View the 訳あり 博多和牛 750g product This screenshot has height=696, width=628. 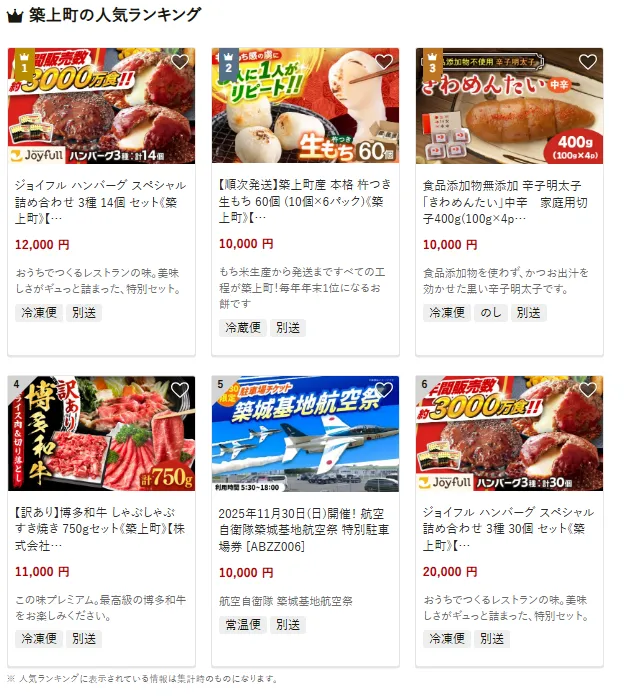coord(101,529)
